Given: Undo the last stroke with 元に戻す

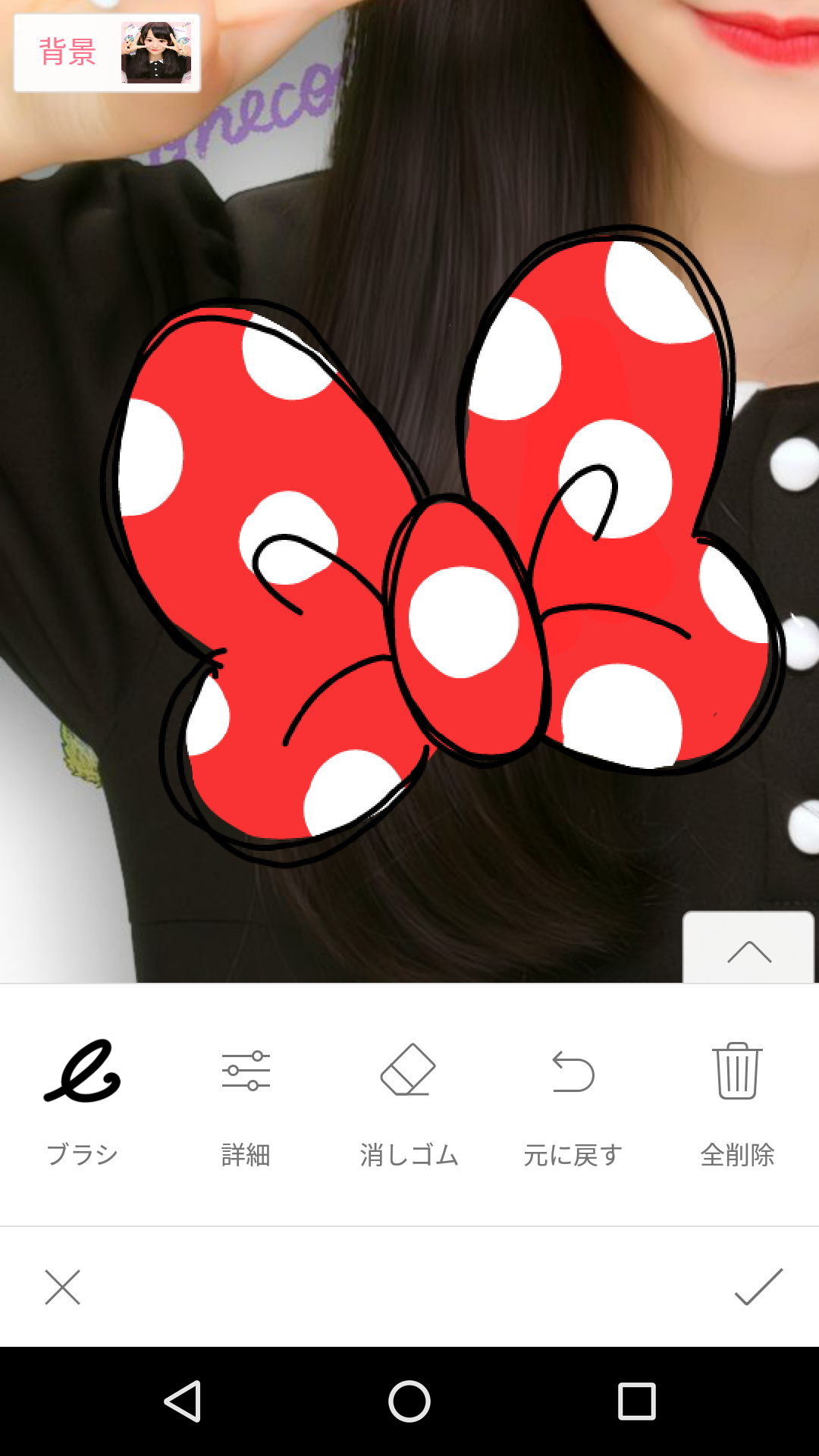Looking at the screenshot, I should (573, 1100).
